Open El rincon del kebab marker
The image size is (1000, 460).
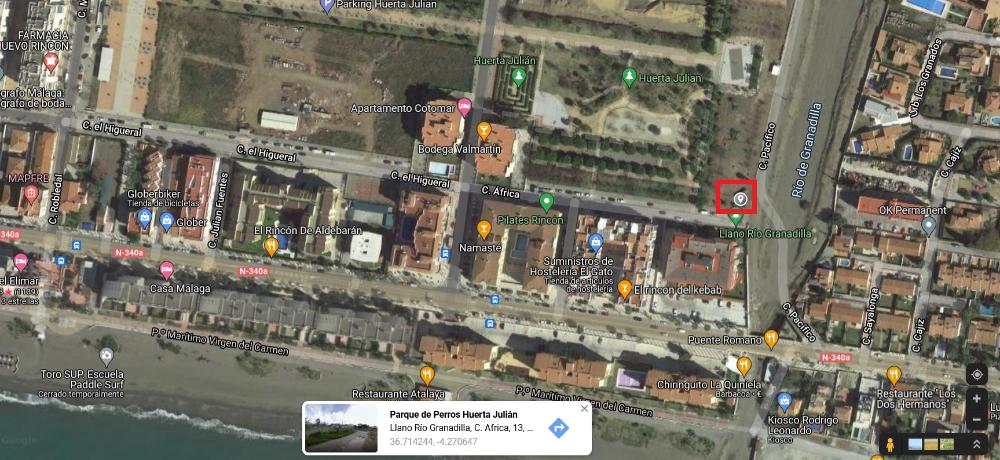[x=624, y=290]
